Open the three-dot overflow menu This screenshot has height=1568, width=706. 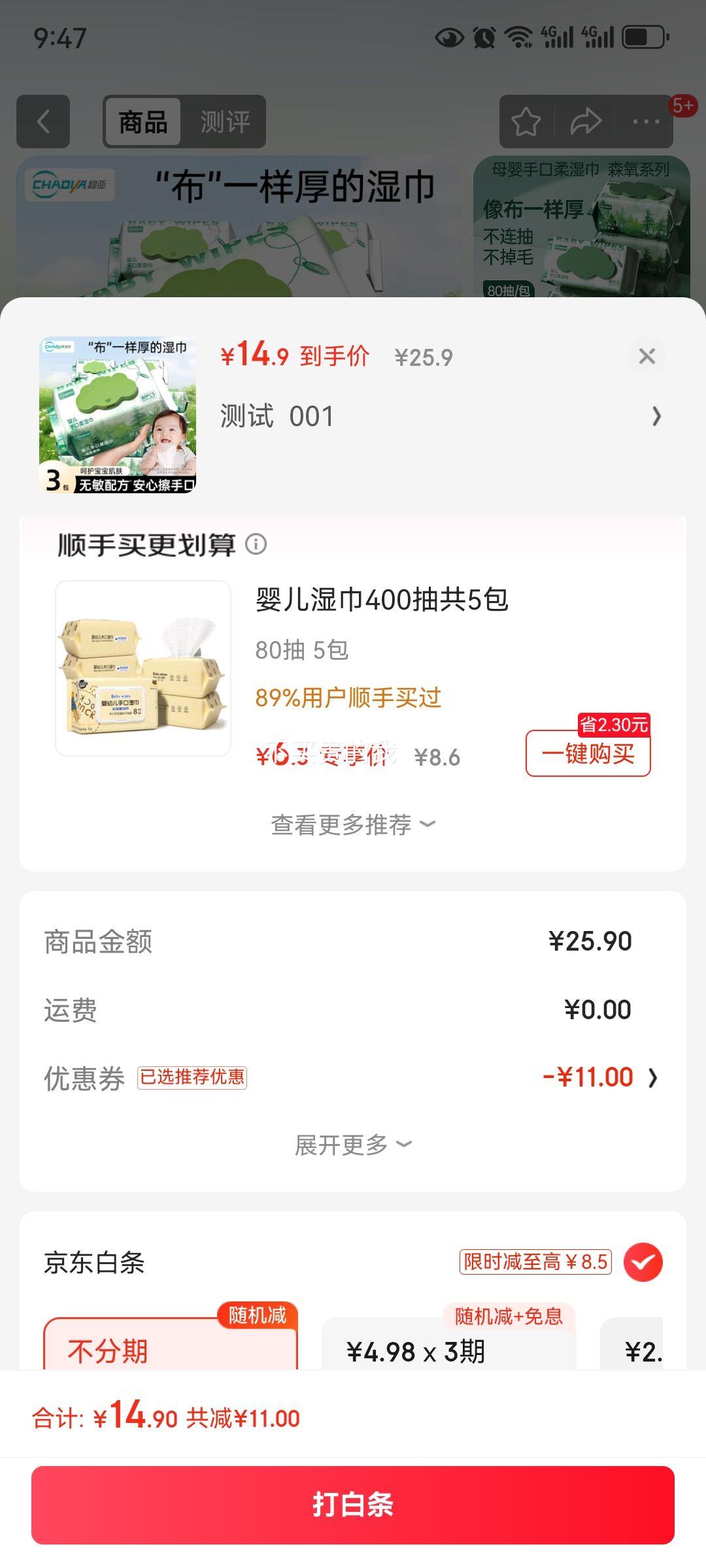click(x=646, y=122)
